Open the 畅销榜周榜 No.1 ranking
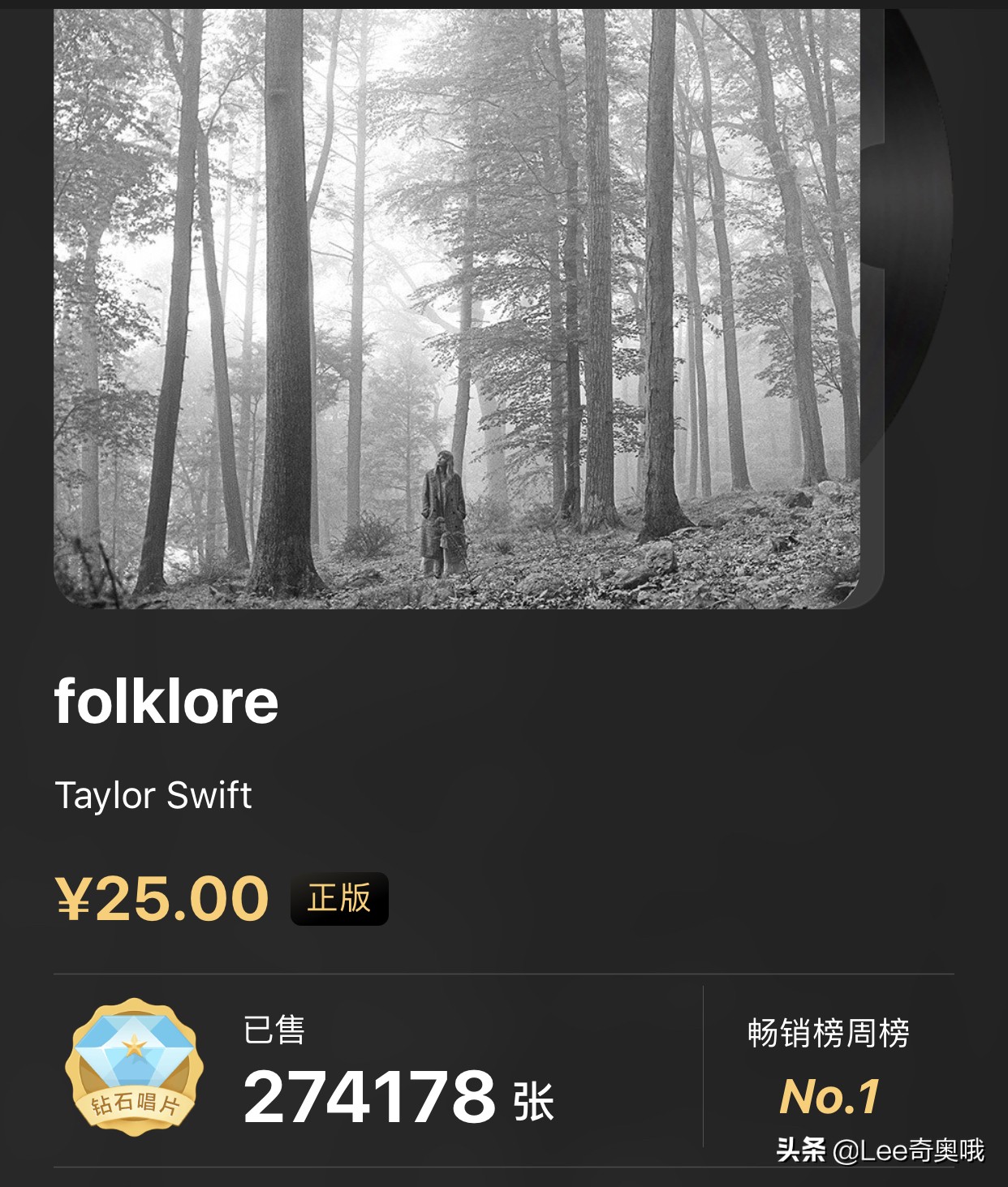 click(829, 1069)
